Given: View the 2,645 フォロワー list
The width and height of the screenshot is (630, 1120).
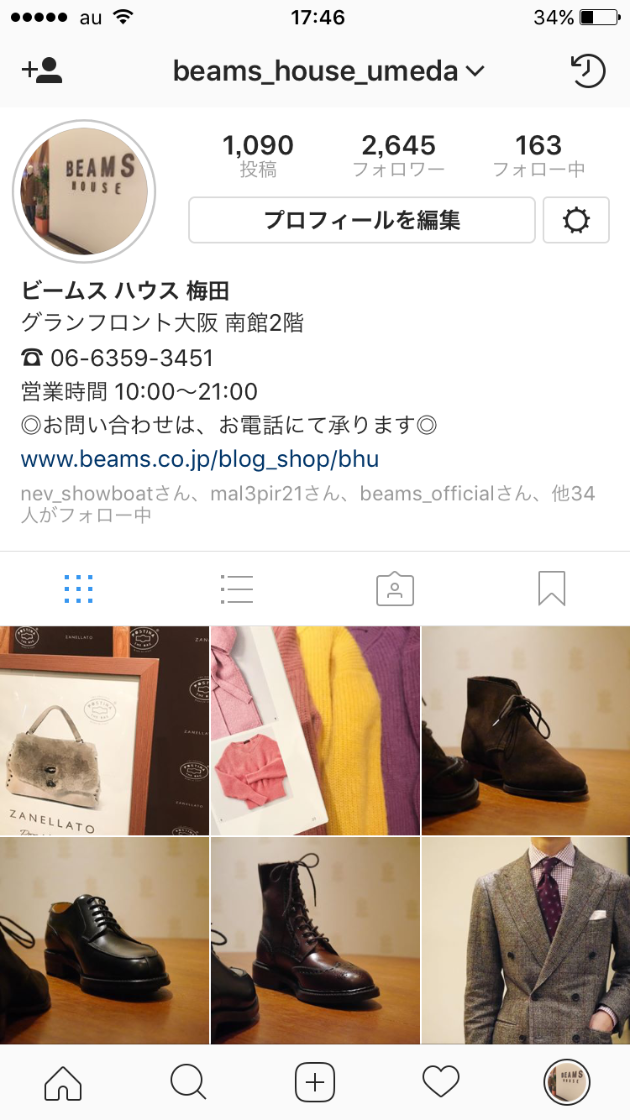Looking at the screenshot, I should [x=398, y=156].
